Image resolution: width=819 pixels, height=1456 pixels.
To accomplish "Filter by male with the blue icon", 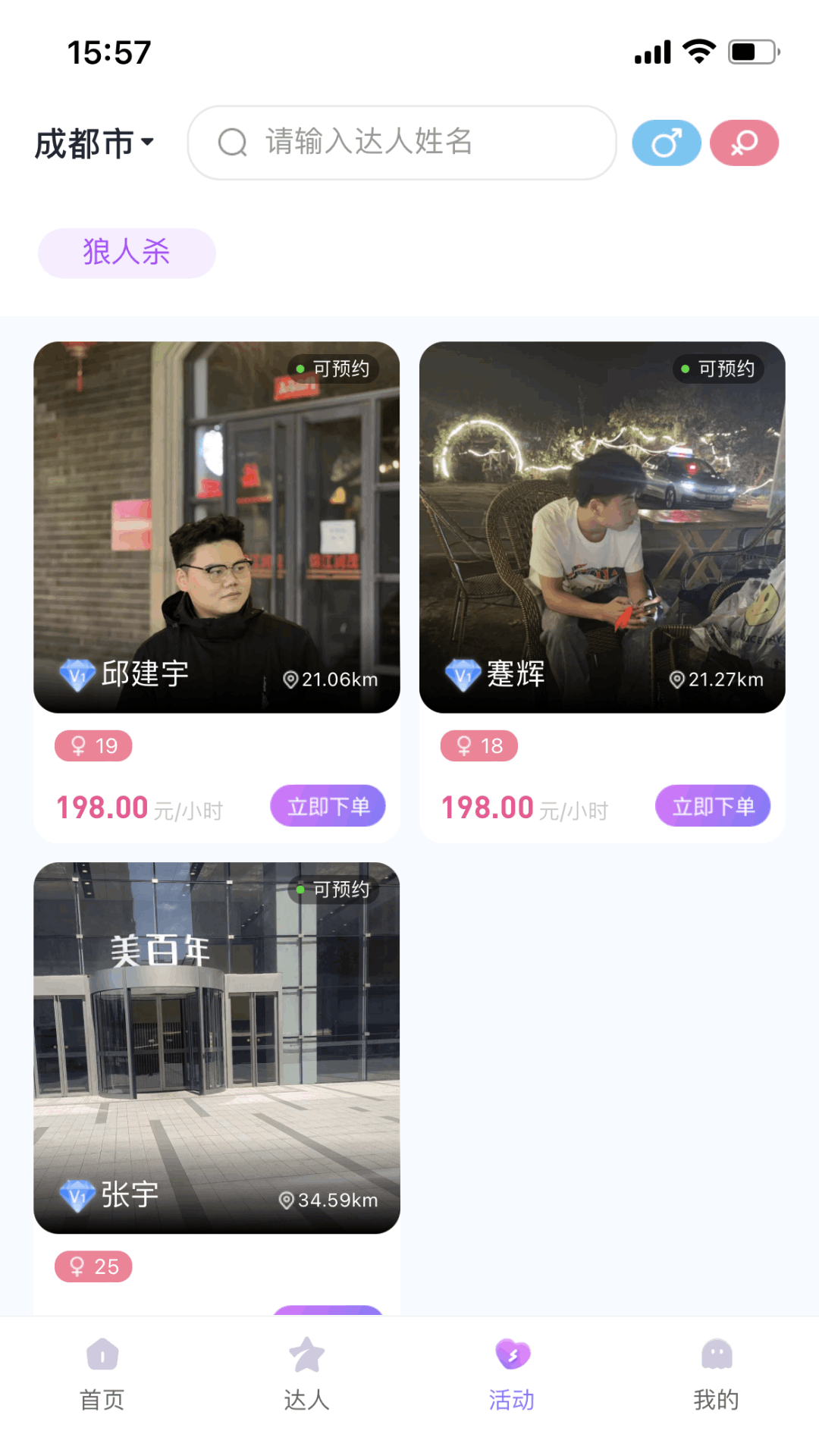I will click(x=667, y=143).
